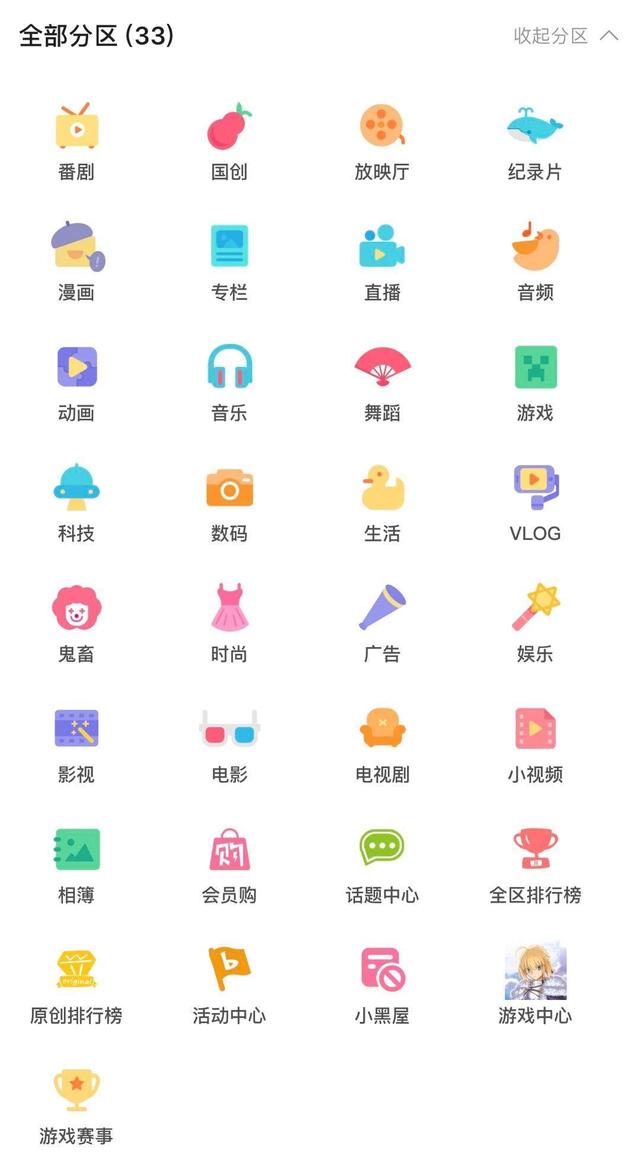Viewport: 640px width, 1170px height.
Task: Go to 放映厅
Action: pyautogui.click(x=382, y=140)
